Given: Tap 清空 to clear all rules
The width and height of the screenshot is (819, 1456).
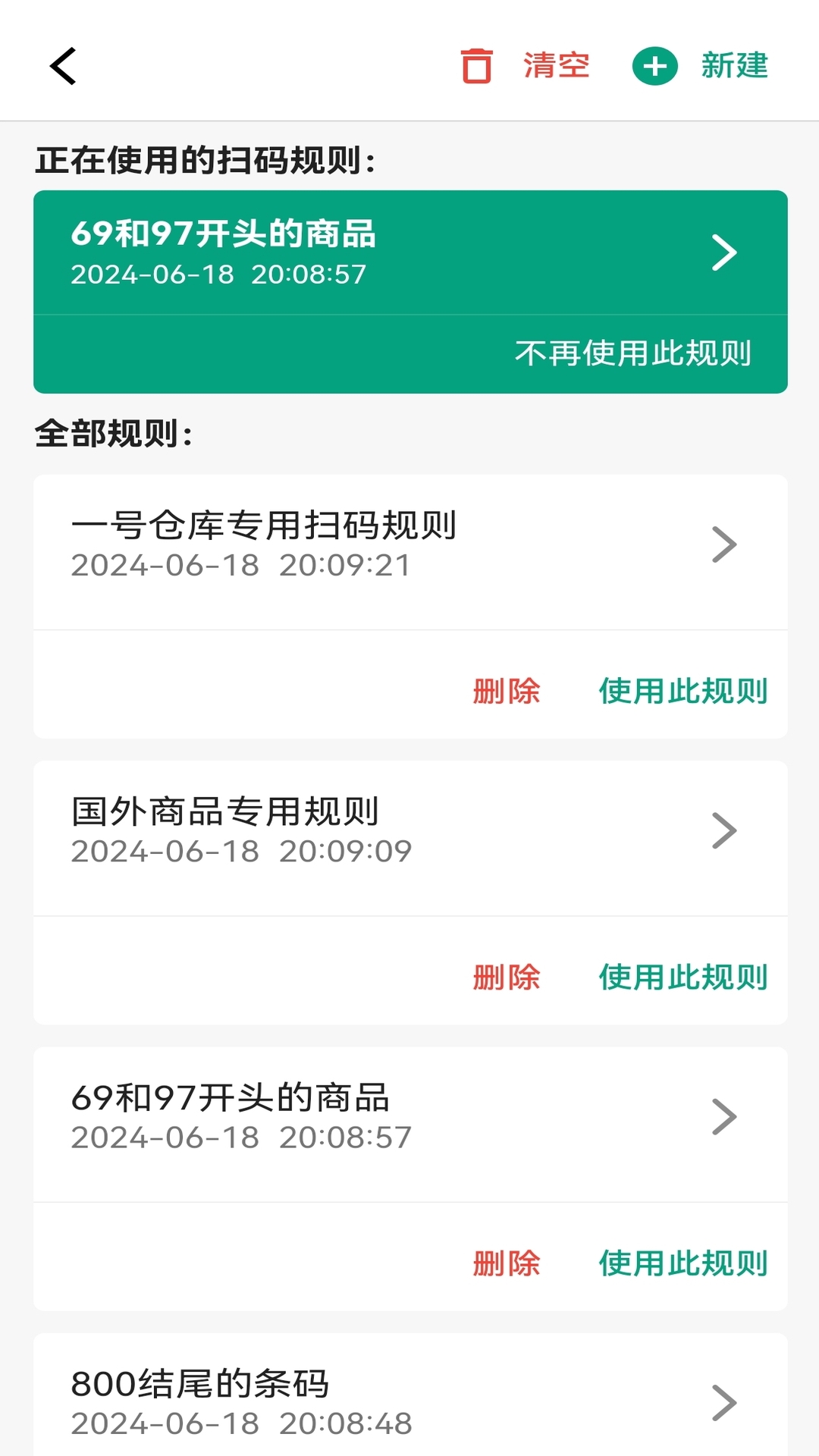Looking at the screenshot, I should tap(526, 66).
